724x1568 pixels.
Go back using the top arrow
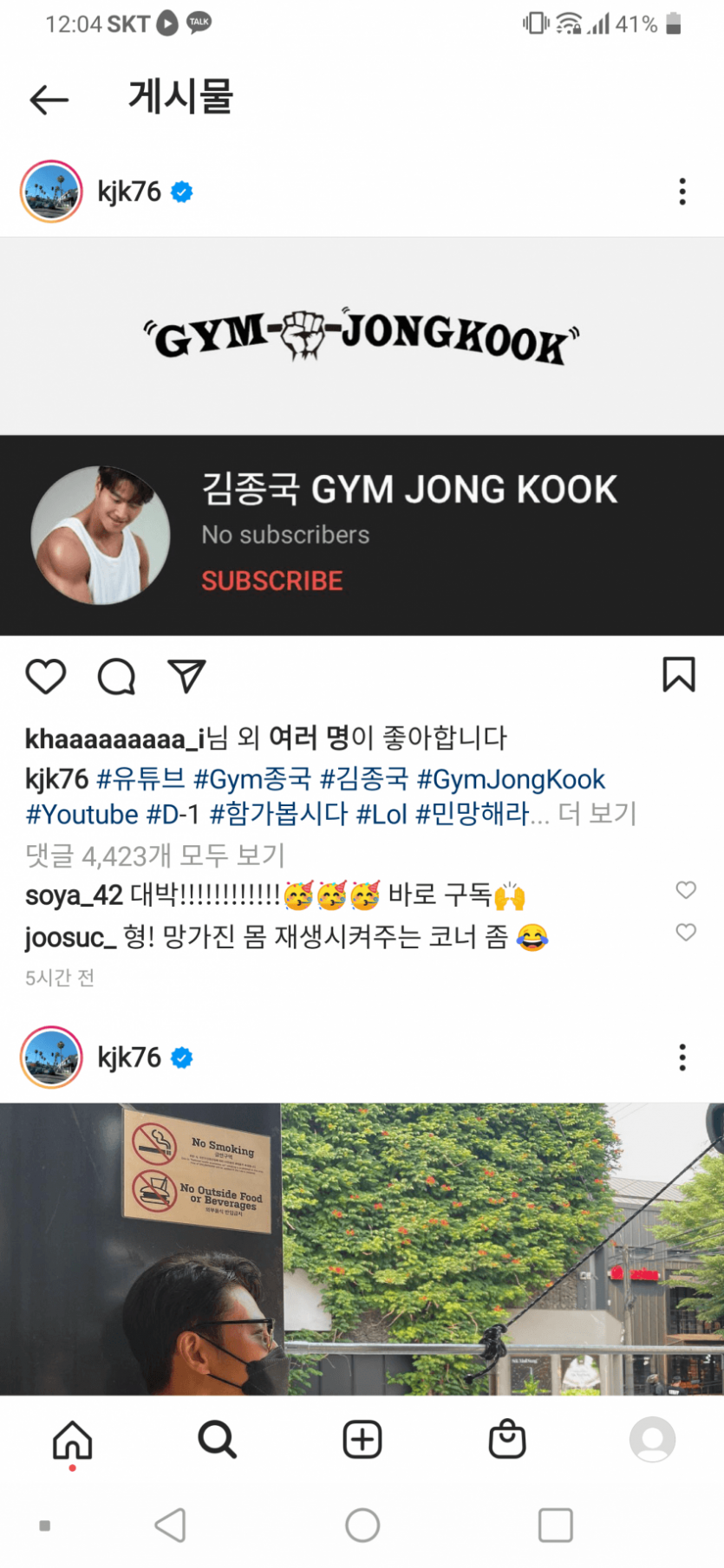pyautogui.click(x=49, y=100)
